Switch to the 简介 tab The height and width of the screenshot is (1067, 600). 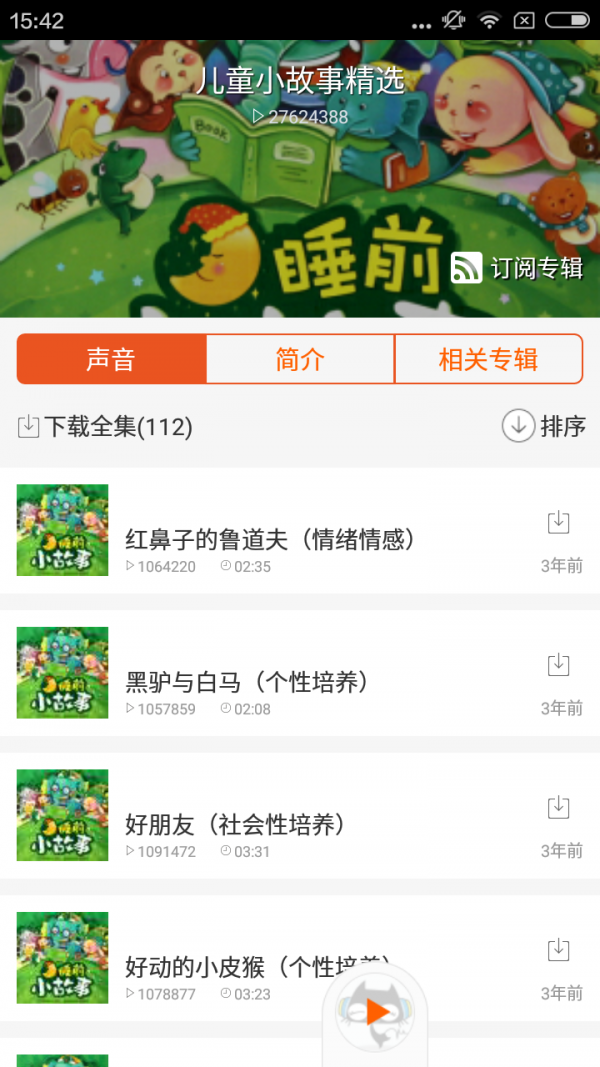coord(300,360)
